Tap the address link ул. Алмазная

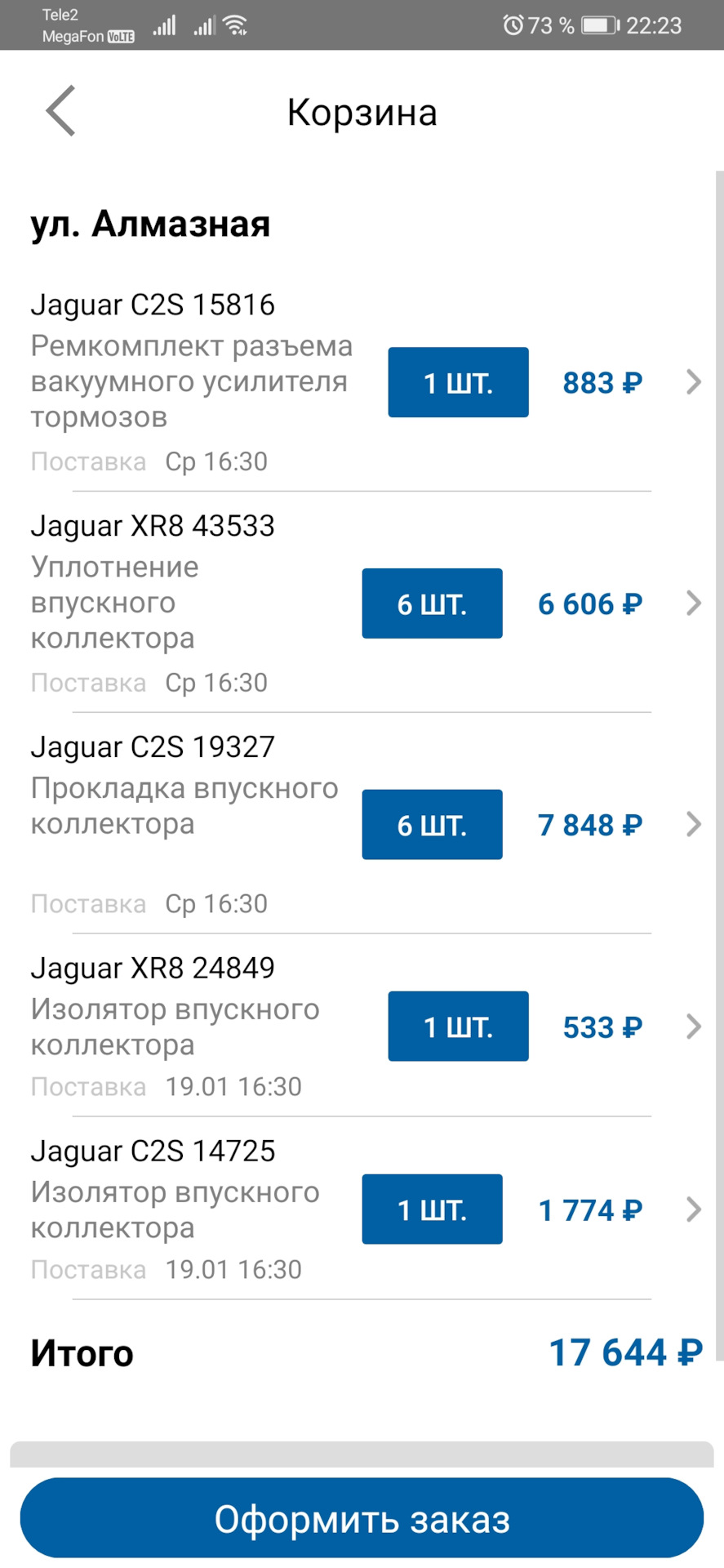tap(150, 225)
